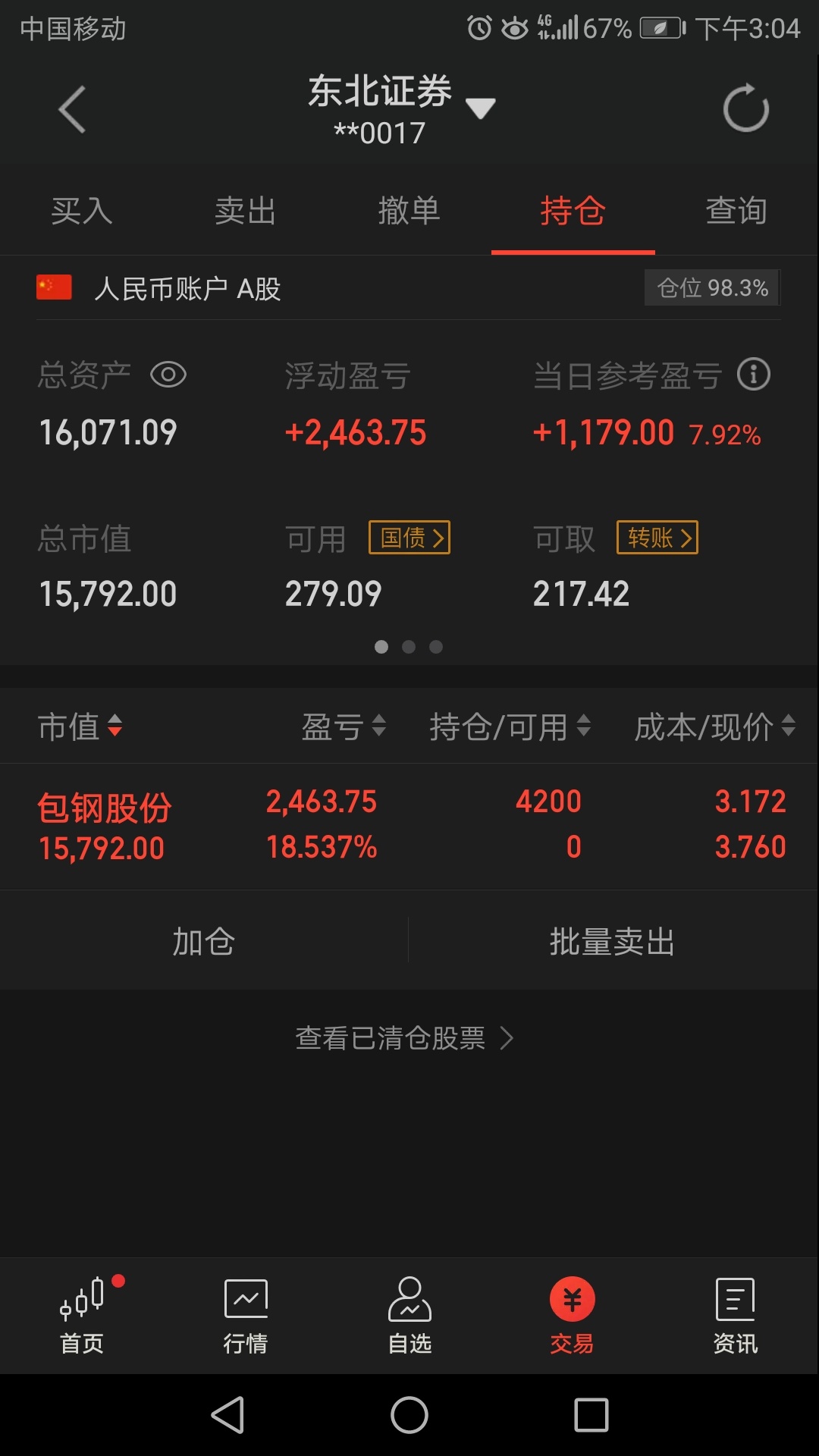Sort holdings by 市值
The height and width of the screenshot is (1456, 819).
point(80,726)
